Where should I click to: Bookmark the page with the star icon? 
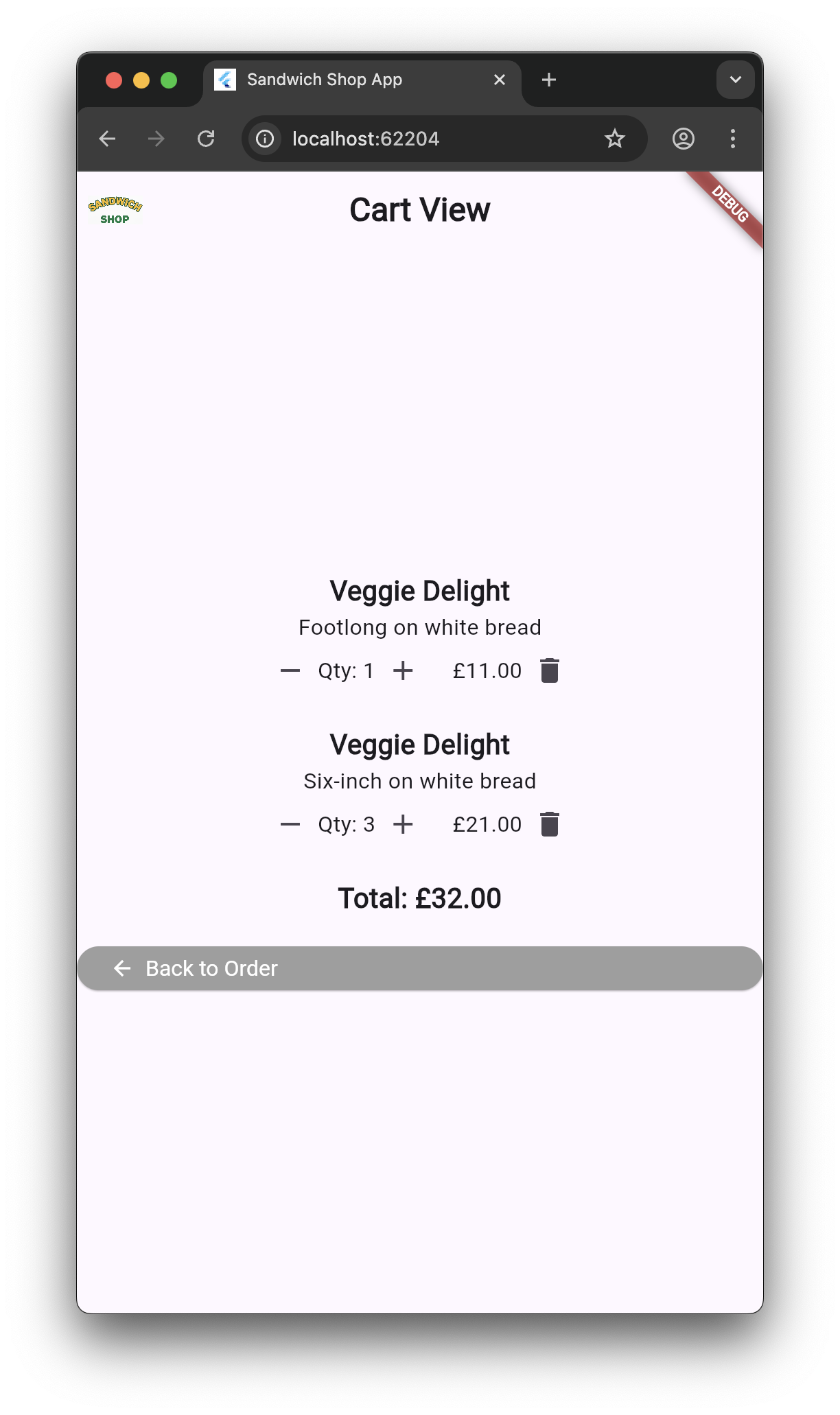pos(614,139)
